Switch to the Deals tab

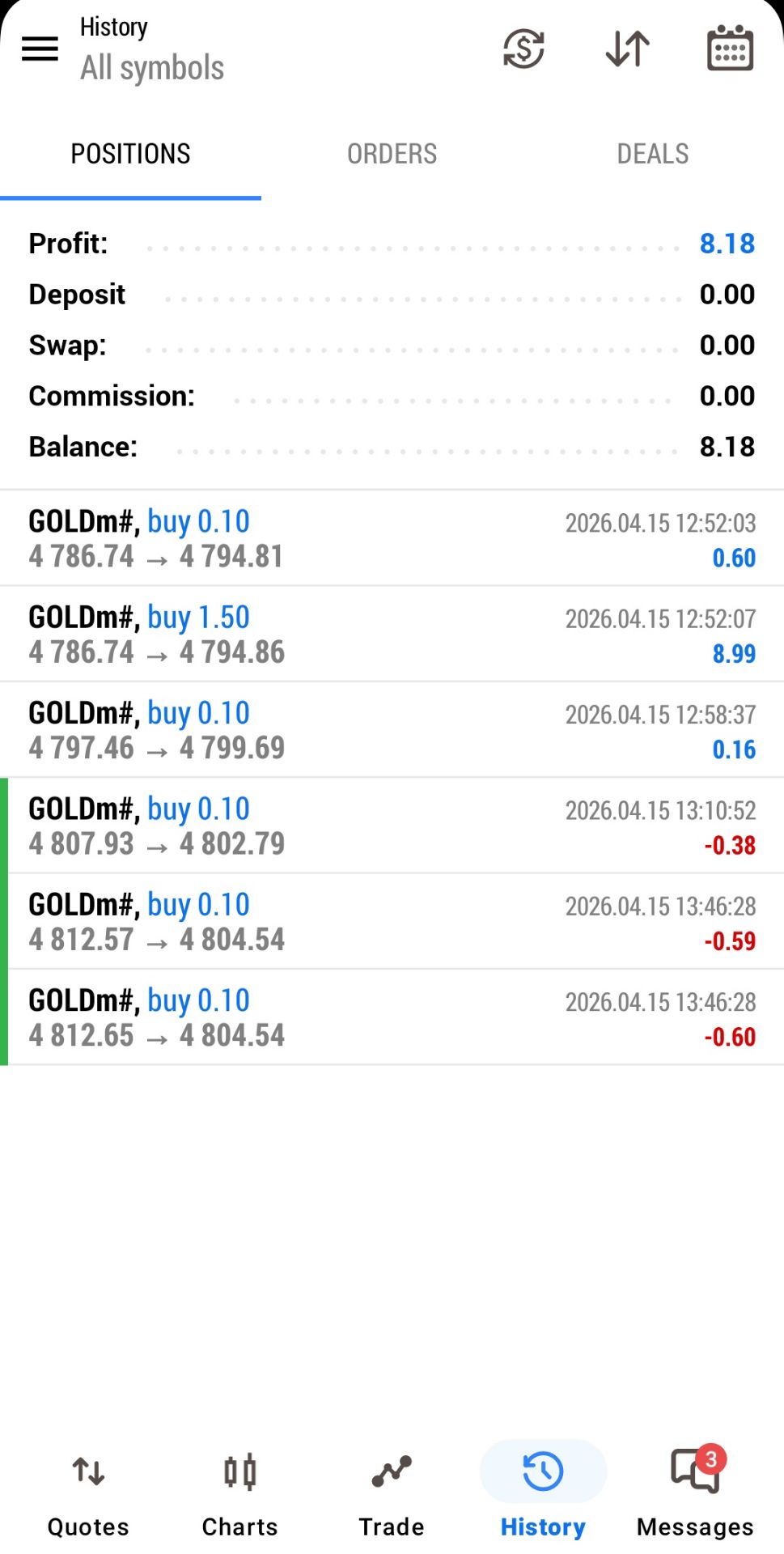click(652, 154)
